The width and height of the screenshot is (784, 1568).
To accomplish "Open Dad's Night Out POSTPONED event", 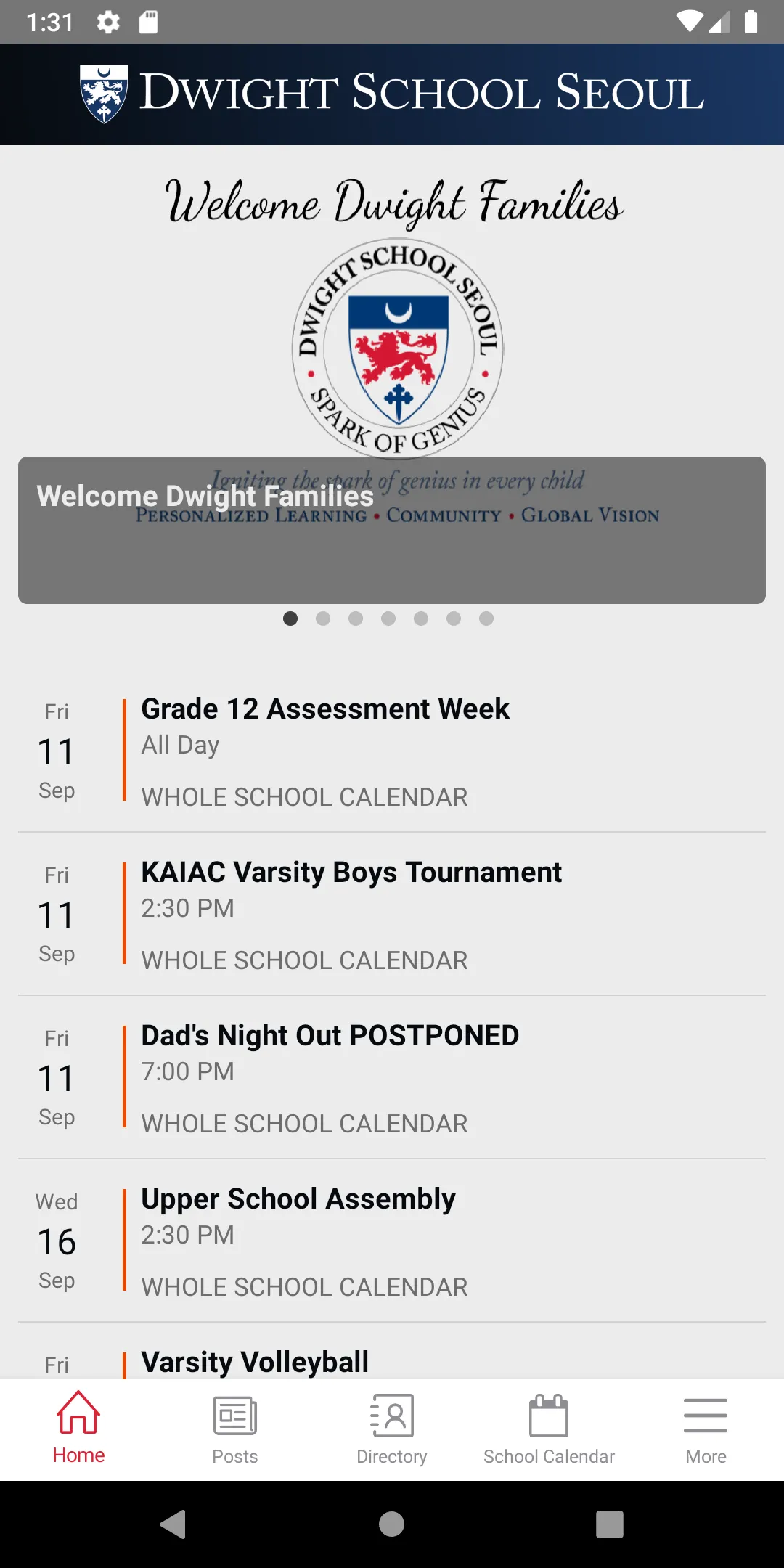I will pos(392,1077).
